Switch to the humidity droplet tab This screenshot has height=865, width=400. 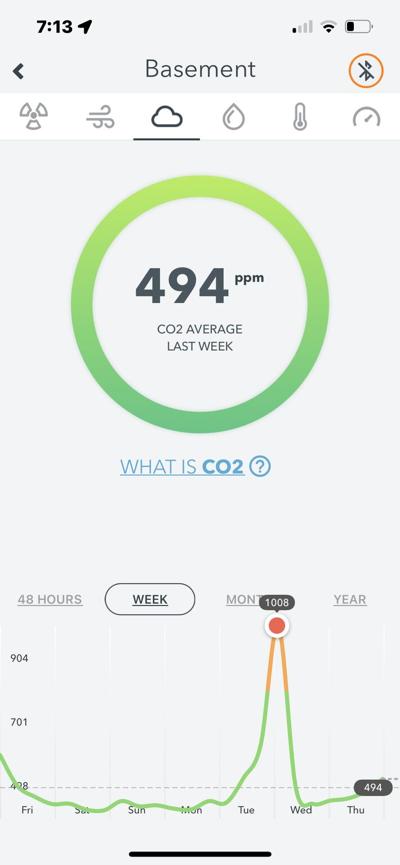pos(233,117)
